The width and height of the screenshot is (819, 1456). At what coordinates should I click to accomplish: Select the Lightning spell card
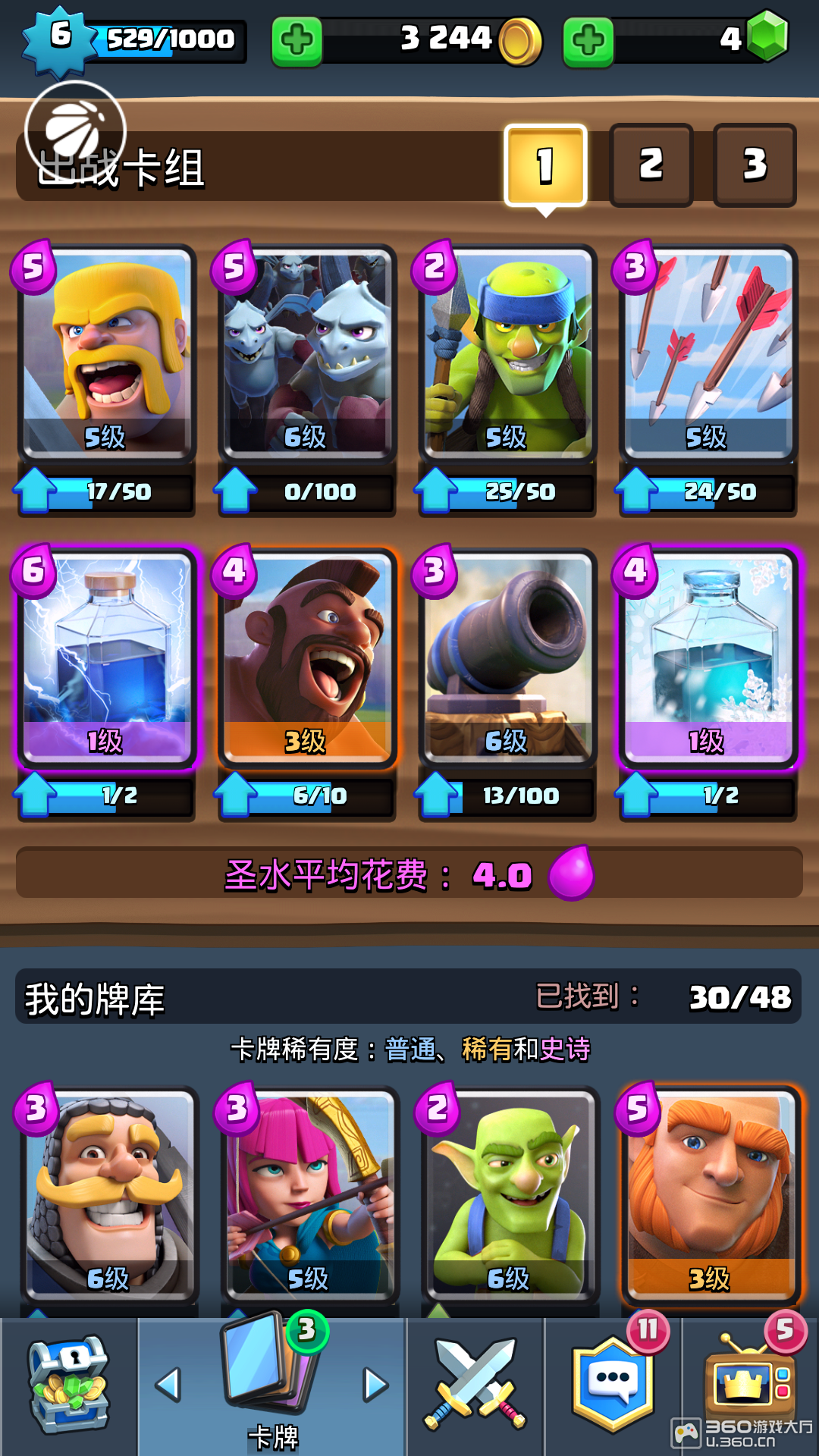(x=106, y=657)
